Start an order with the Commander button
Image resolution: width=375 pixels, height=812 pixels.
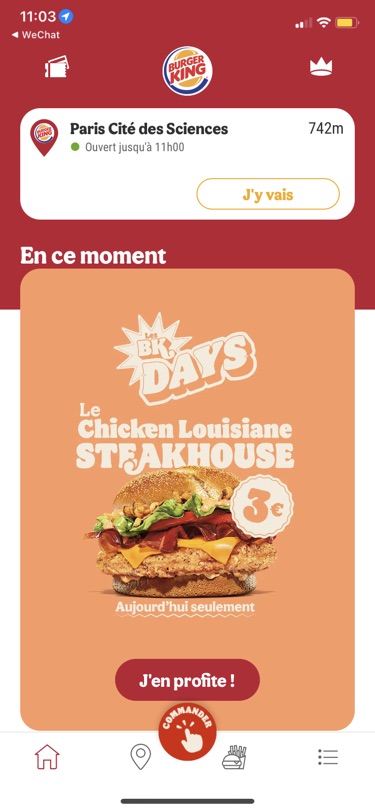click(x=188, y=731)
